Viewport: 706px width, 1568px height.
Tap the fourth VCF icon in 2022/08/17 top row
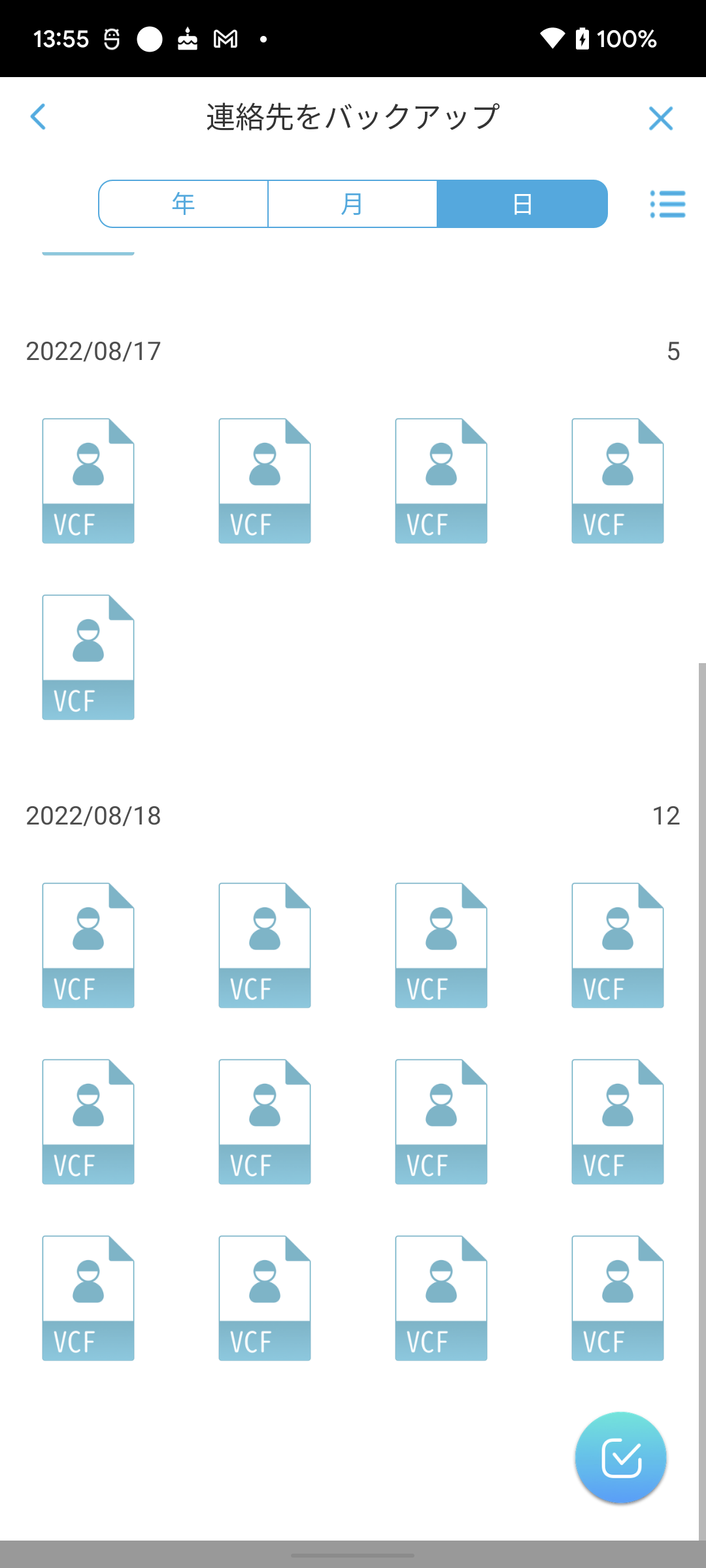(617, 480)
